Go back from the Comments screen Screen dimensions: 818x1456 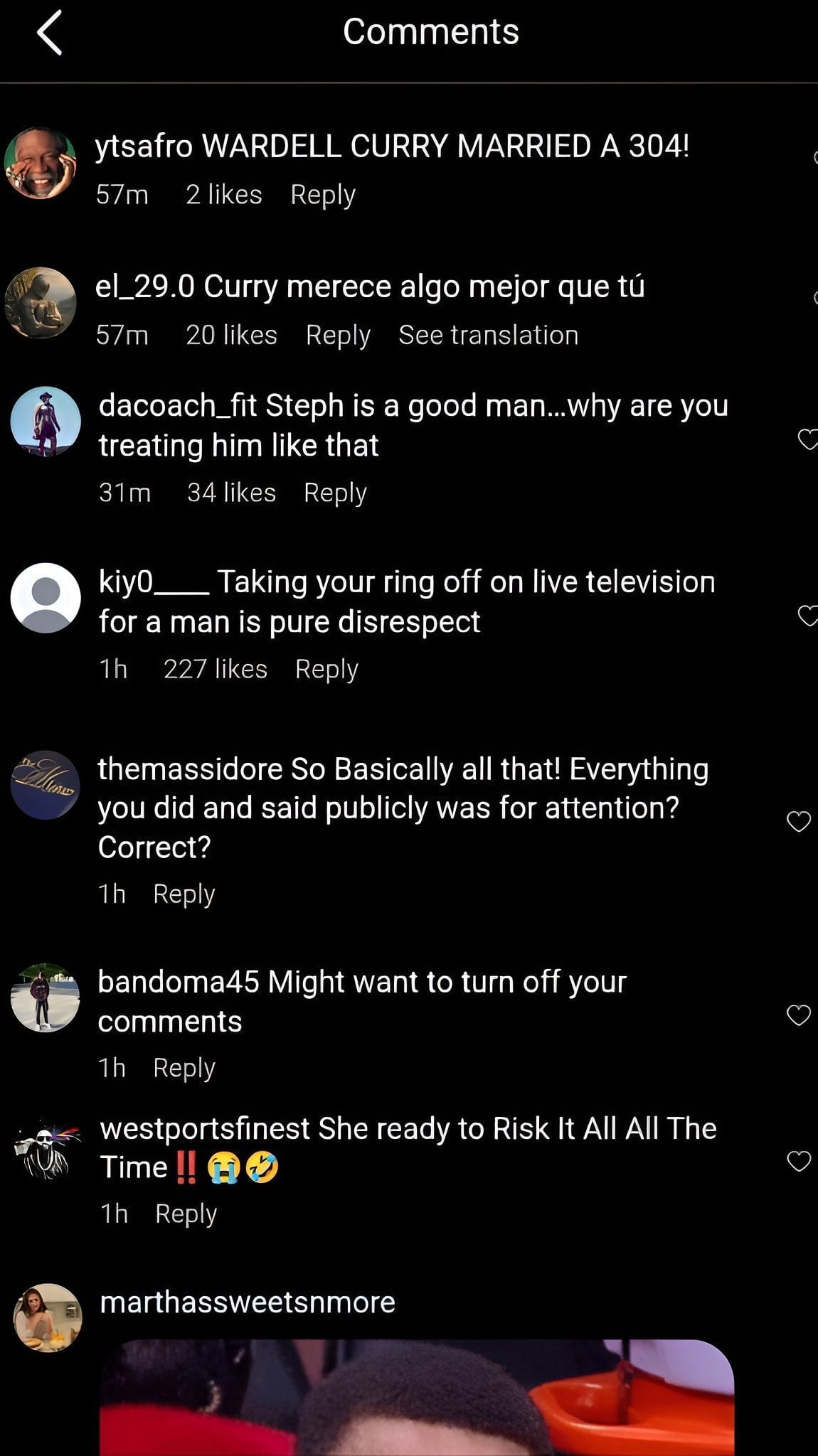(x=50, y=33)
